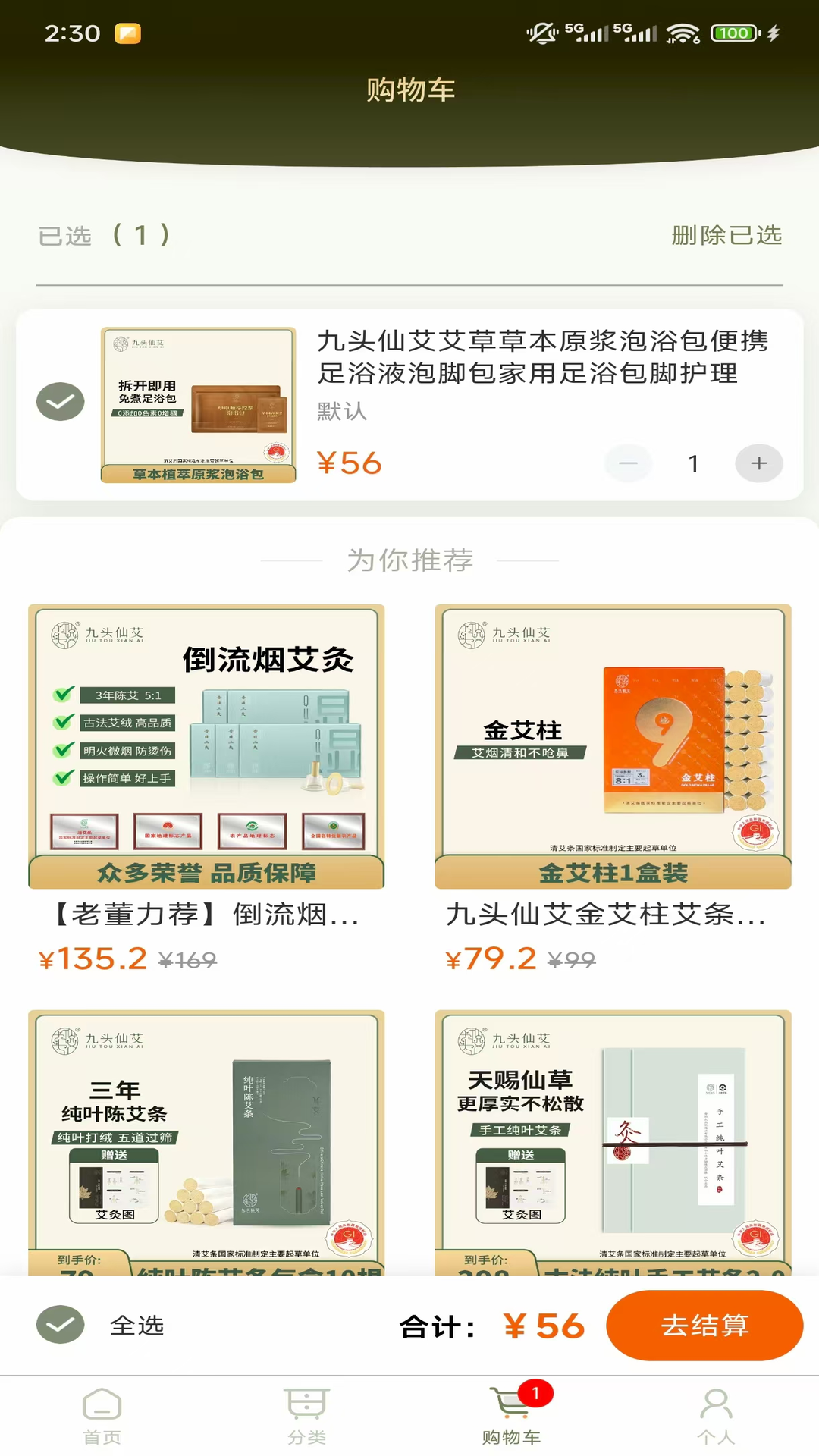Switch to the 首页 tab
The image size is (819, 1456).
102,1415
